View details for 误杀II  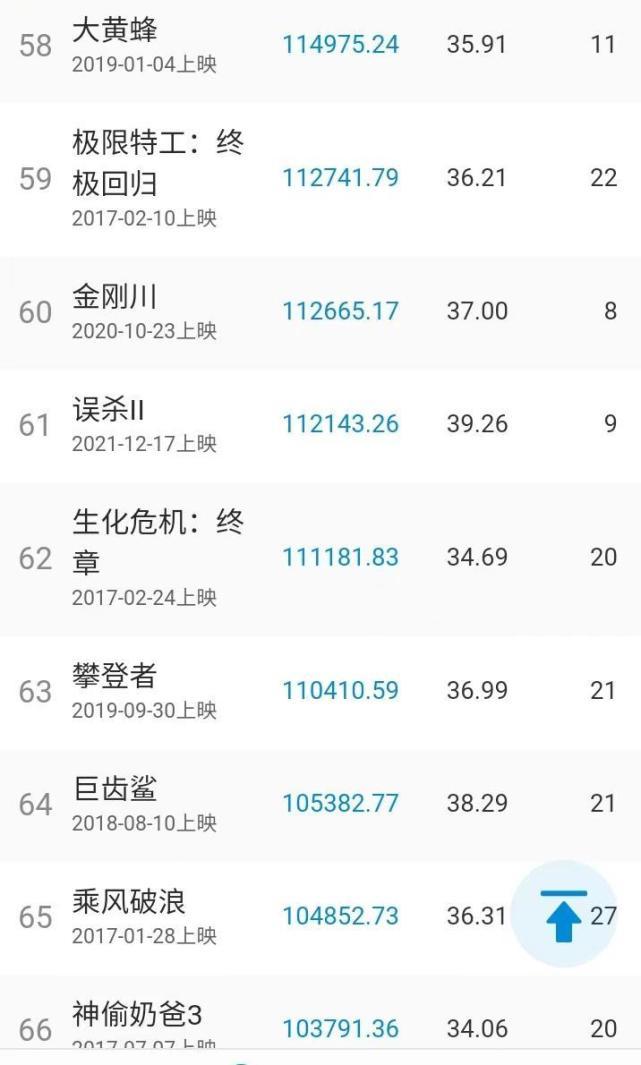pos(110,410)
